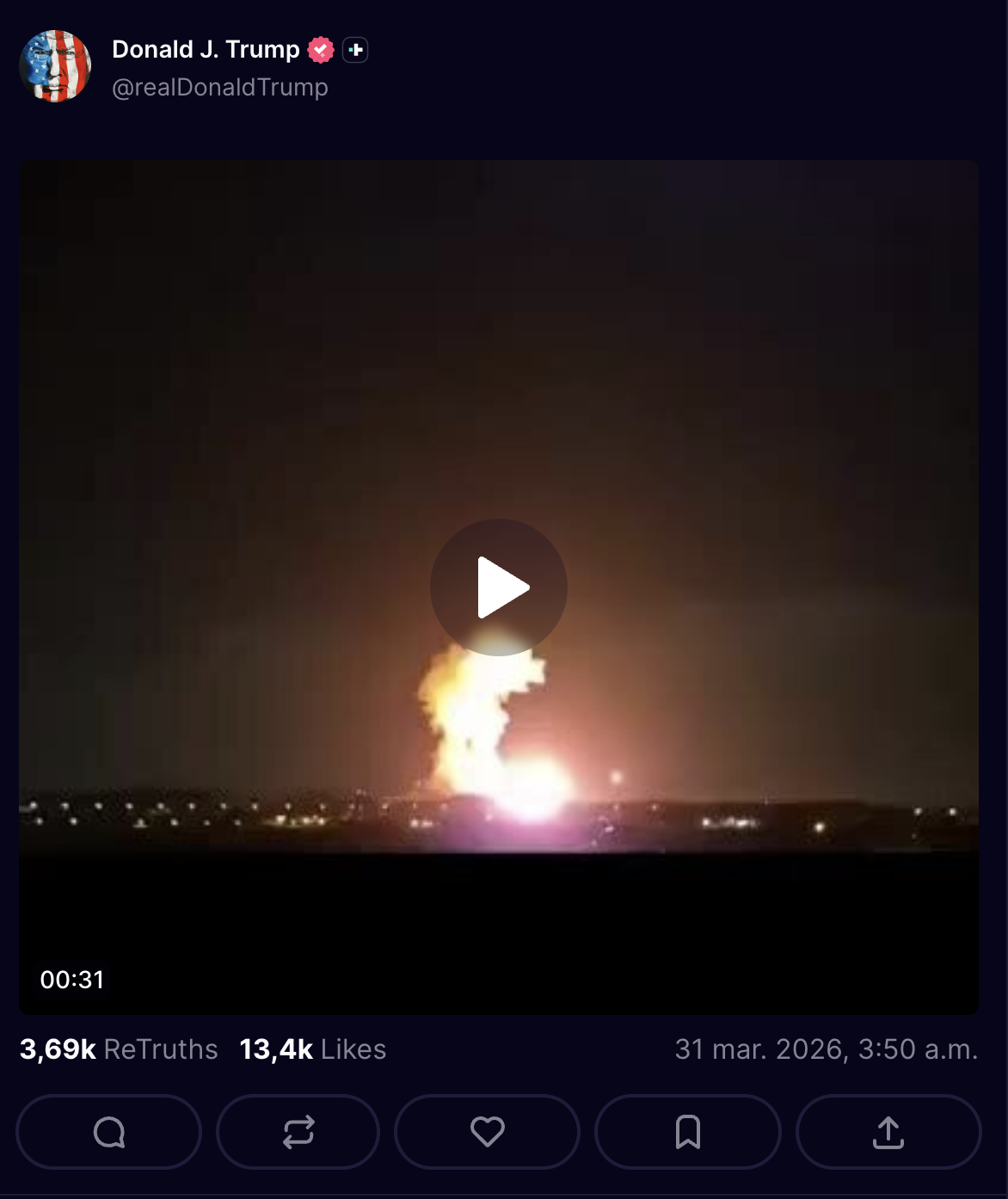This screenshot has height=1199, width=1008.
Task: Open the @realDonaldTrump profile
Action: coord(220,88)
